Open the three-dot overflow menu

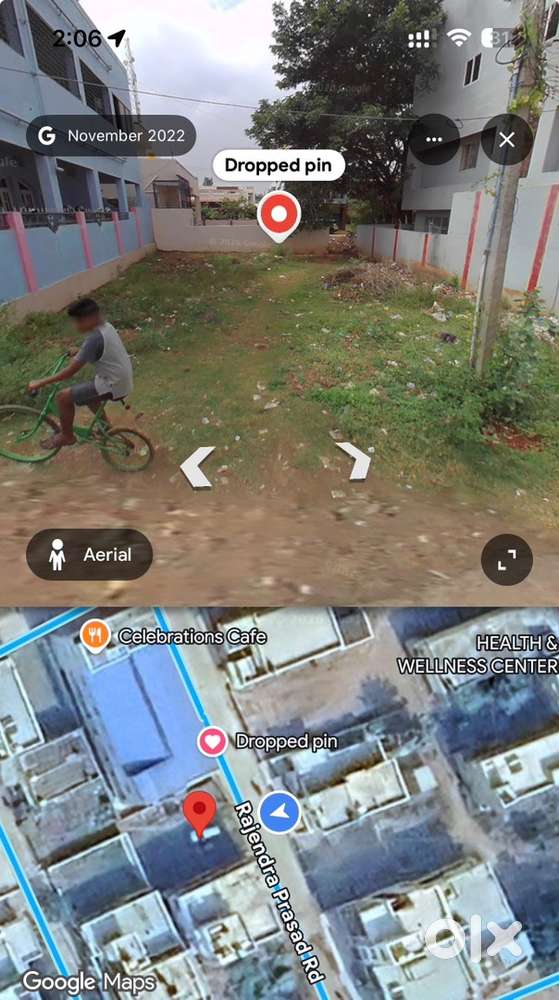(434, 140)
